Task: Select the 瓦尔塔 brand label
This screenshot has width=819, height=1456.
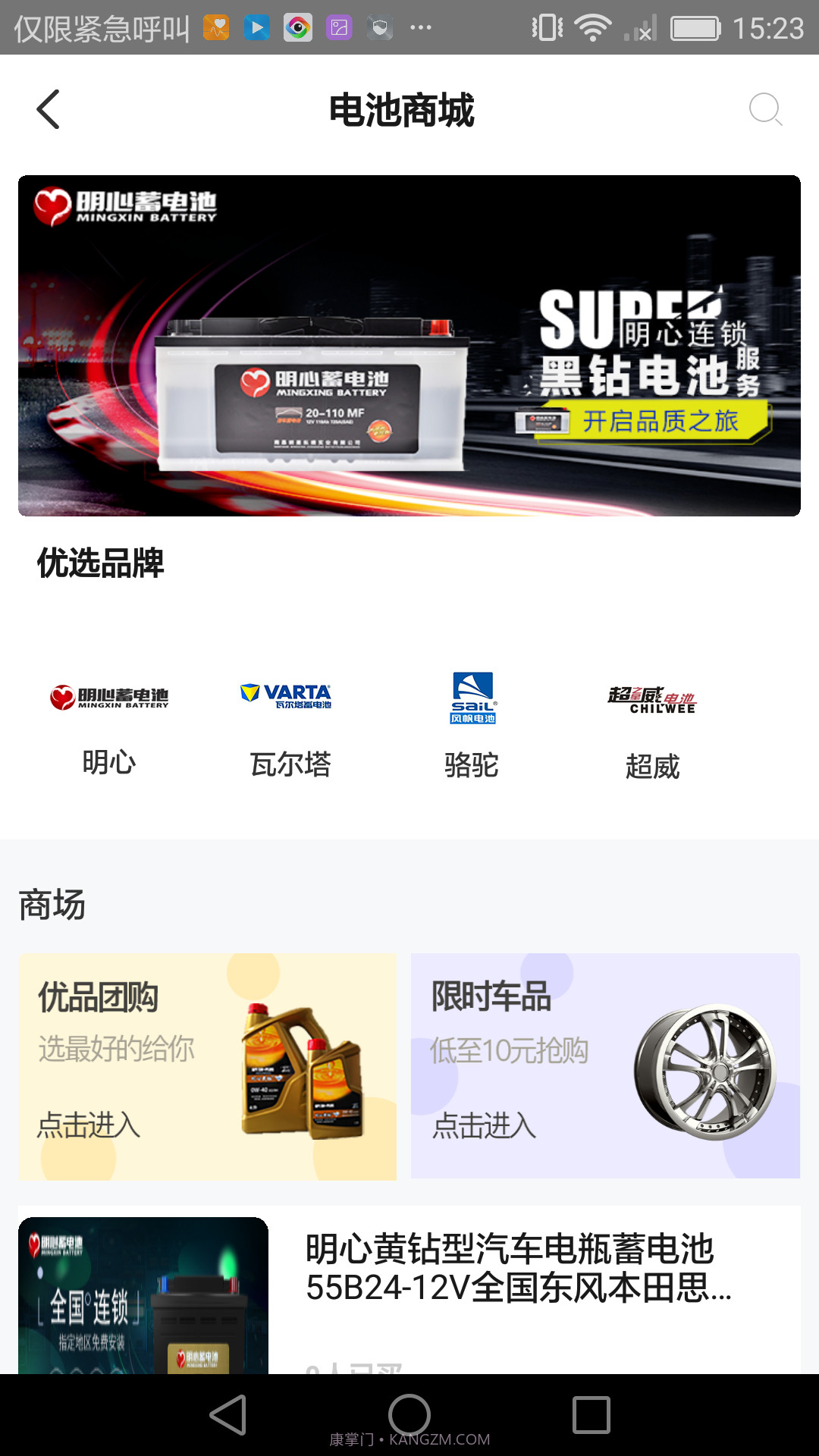Action: click(290, 766)
